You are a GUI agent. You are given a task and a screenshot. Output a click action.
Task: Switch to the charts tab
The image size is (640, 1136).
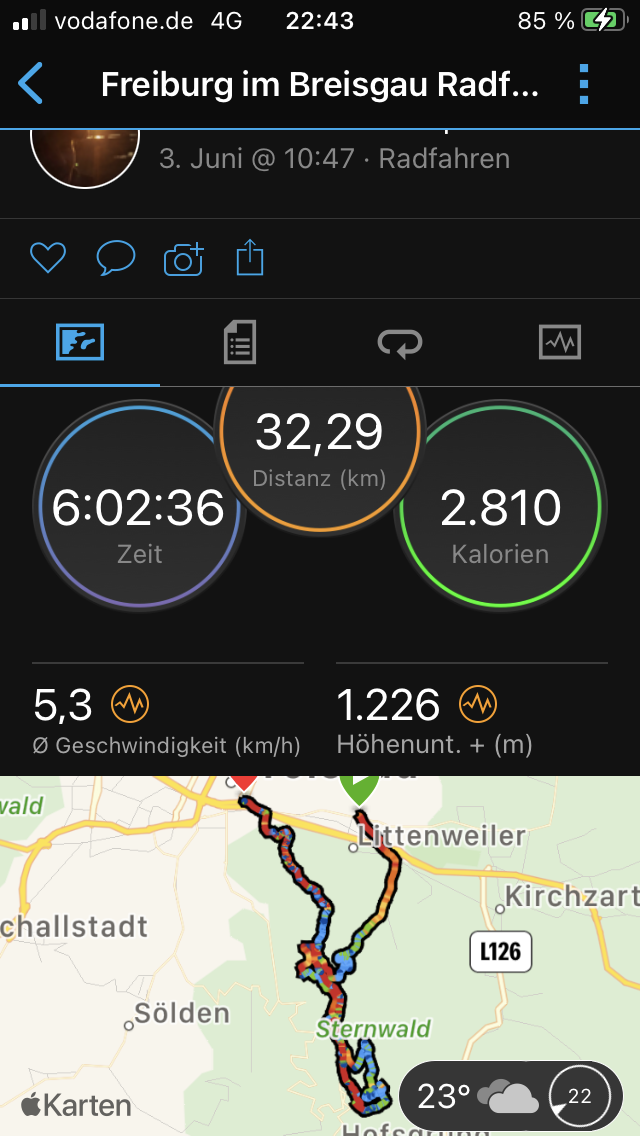coord(559,343)
